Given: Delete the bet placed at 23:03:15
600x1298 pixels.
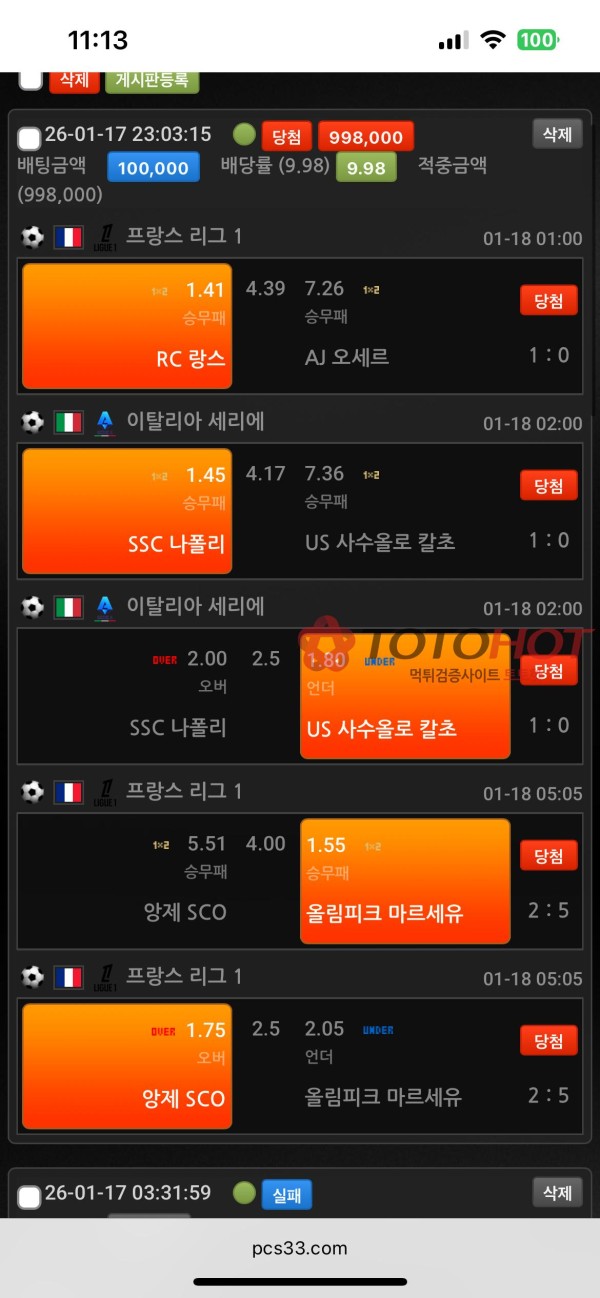Looking at the screenshot, I should pos(557,134).
